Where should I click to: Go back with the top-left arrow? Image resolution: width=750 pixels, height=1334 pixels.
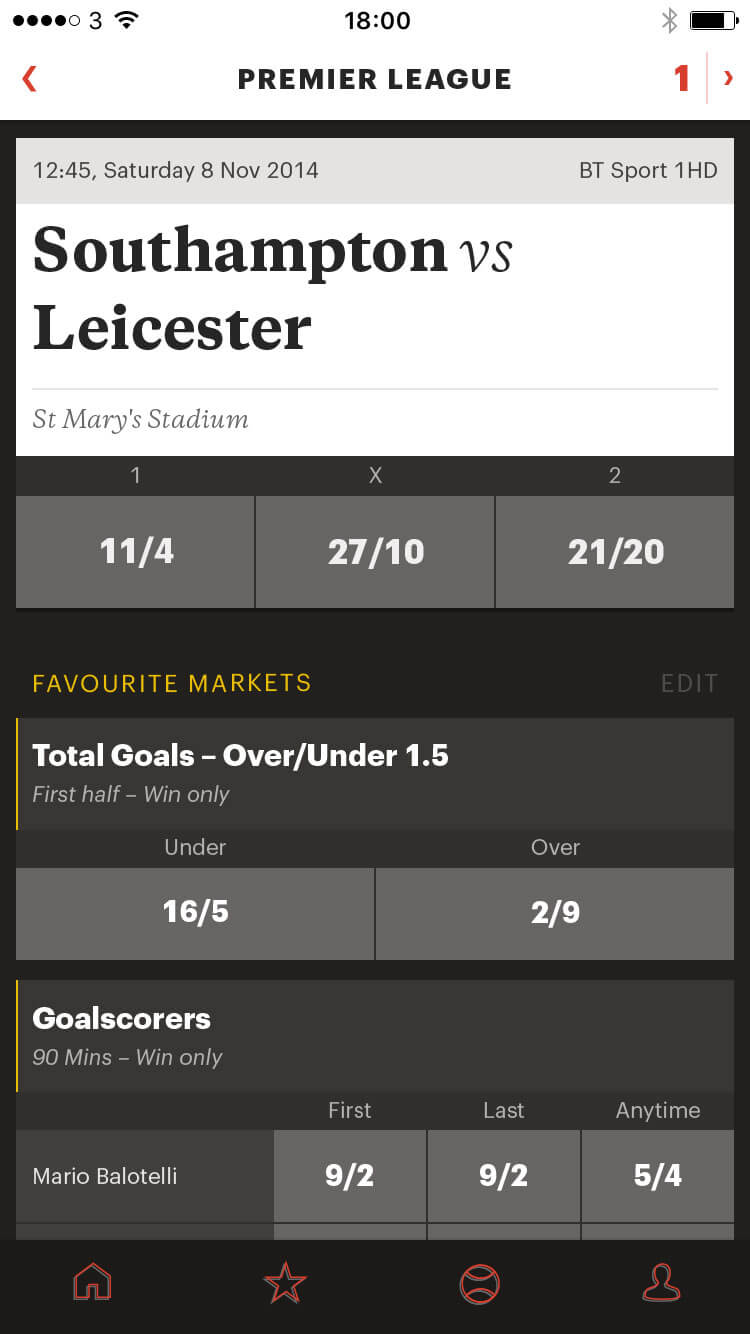point(30,78)
